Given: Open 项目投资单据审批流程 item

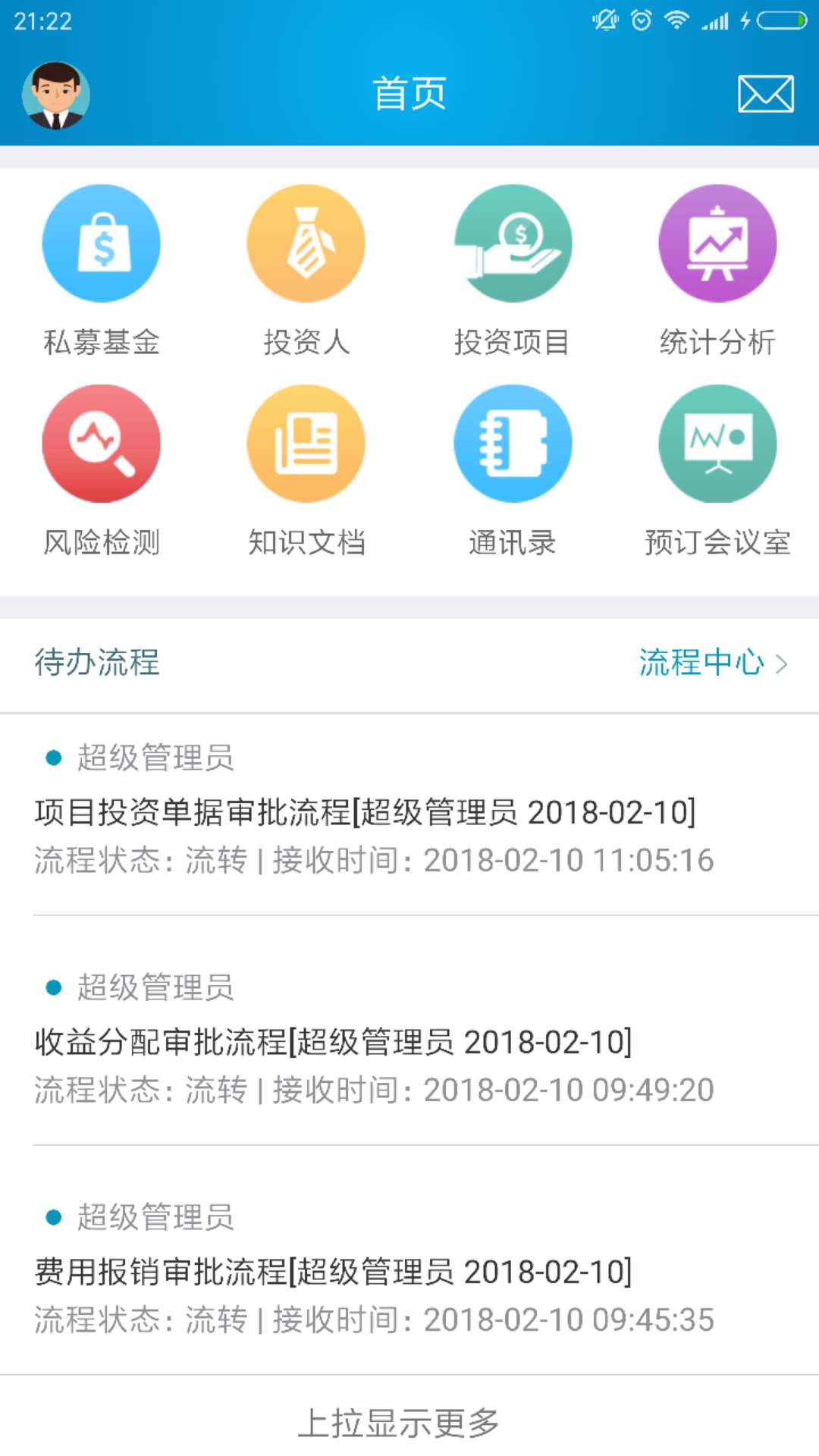Looking at the screenshot, I should coord(365,812).
